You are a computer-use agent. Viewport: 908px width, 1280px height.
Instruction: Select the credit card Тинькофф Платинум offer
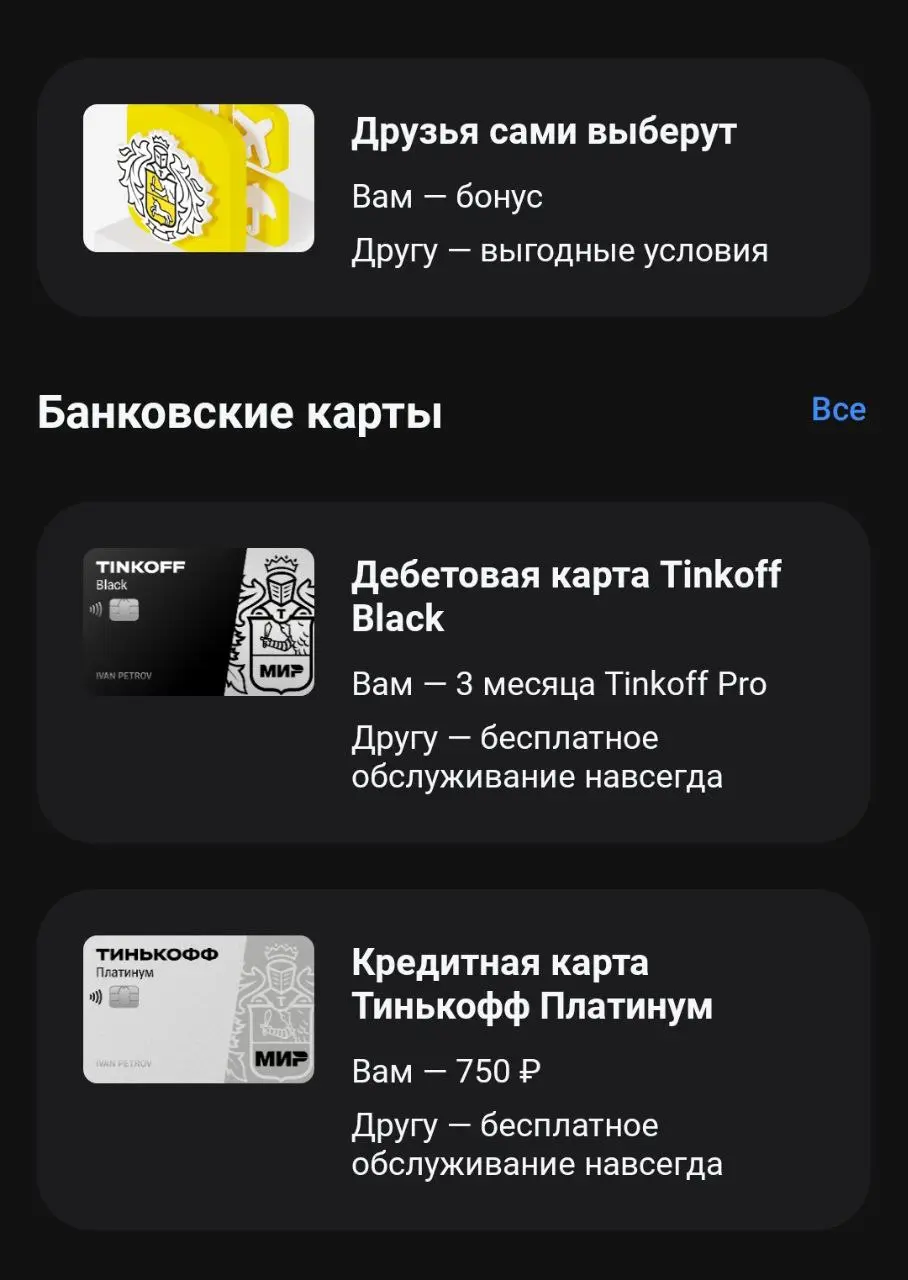coord(453,1058)
